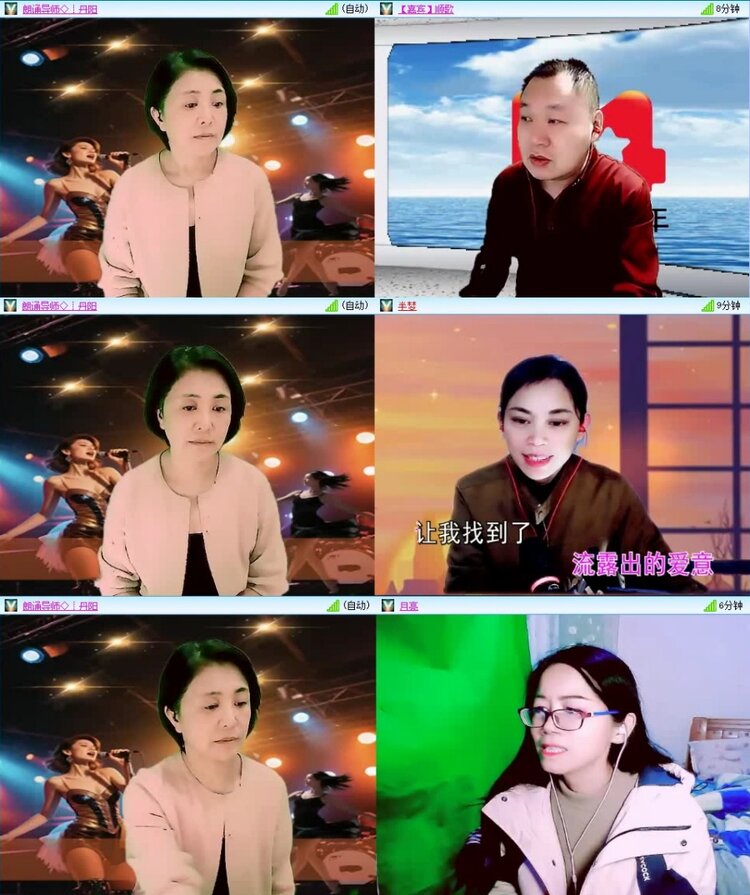Screen dimensions: 750x895
Task: Toggle automatic quality (自动) on the bottom-left stream
Action: click(x=358, y=603)
